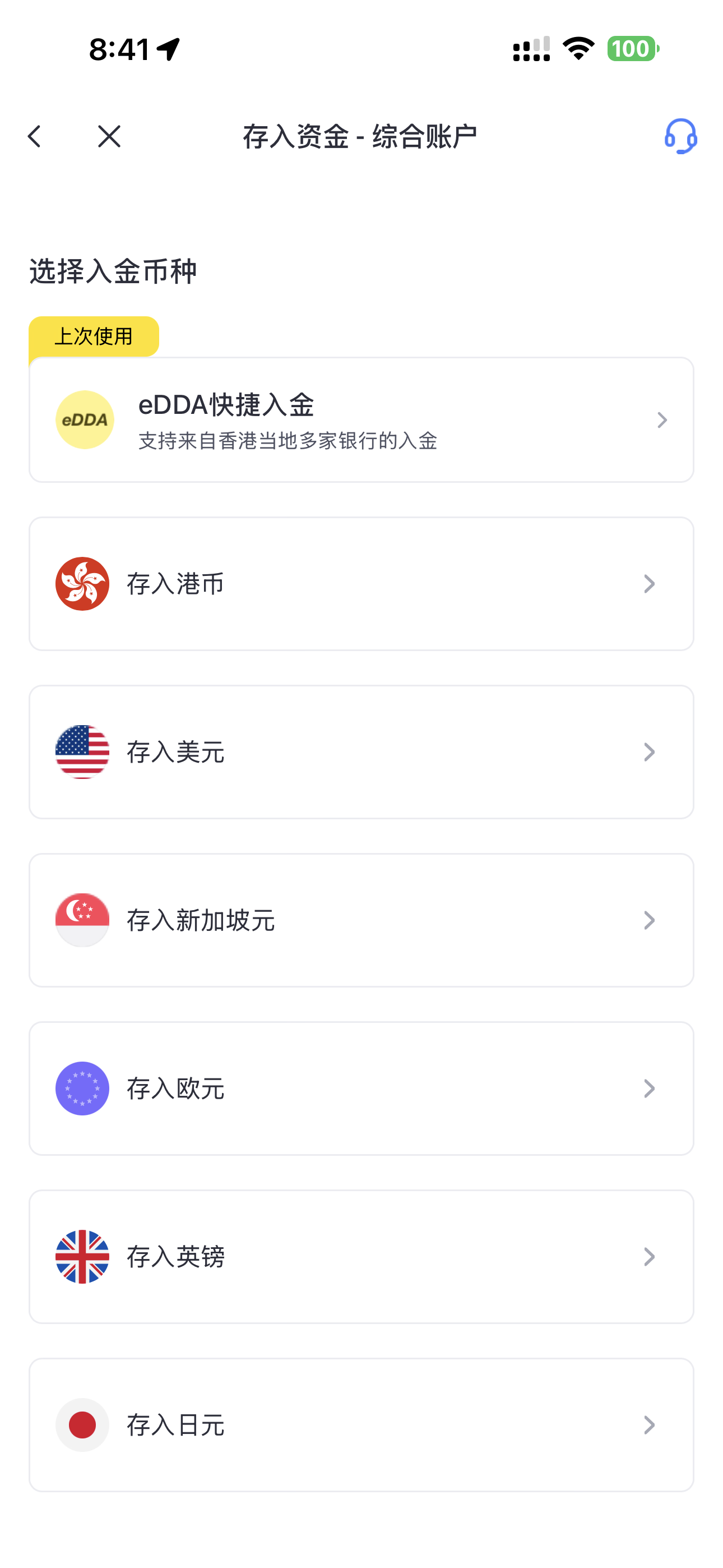
Task: Contact customer service via headset icon
Action: (680, 136)
